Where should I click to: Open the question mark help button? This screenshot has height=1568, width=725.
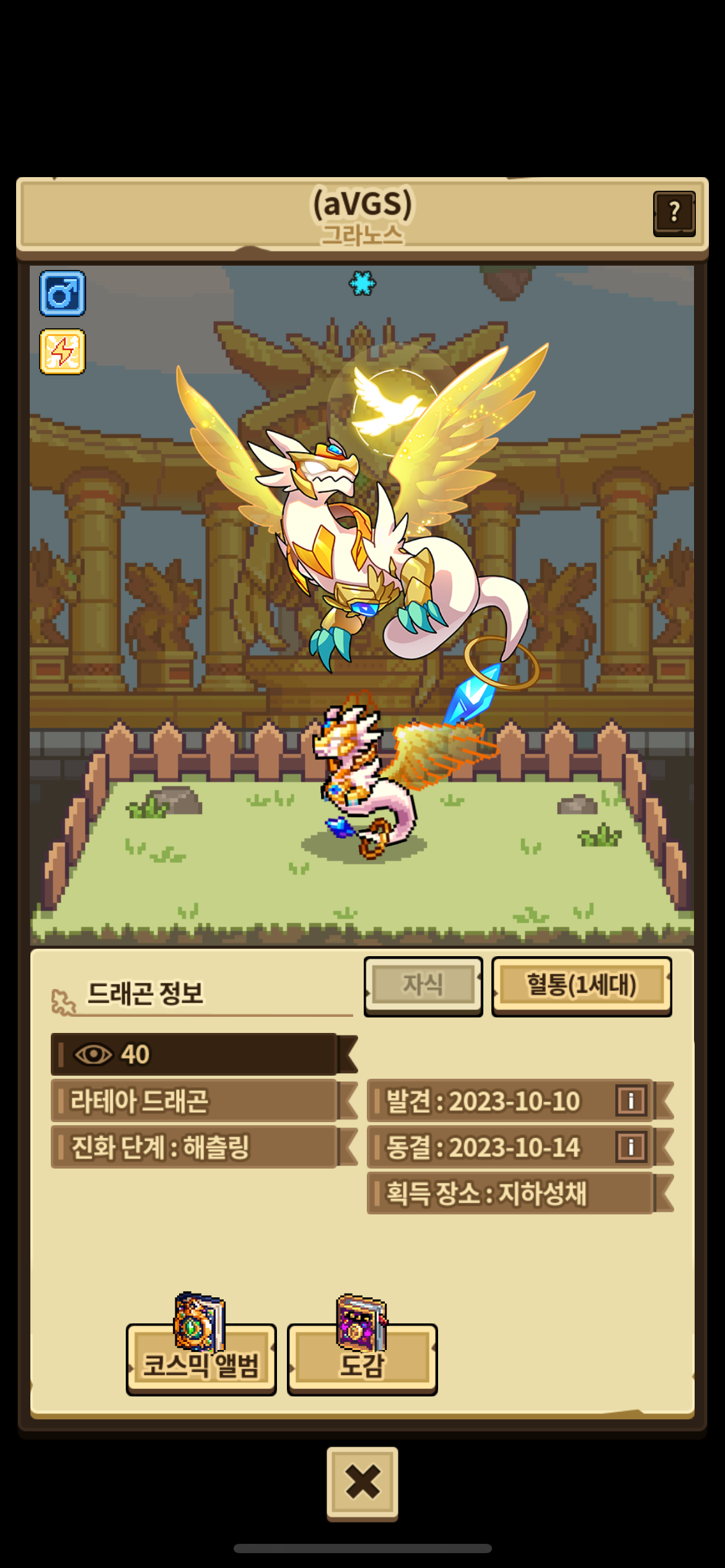674,213
